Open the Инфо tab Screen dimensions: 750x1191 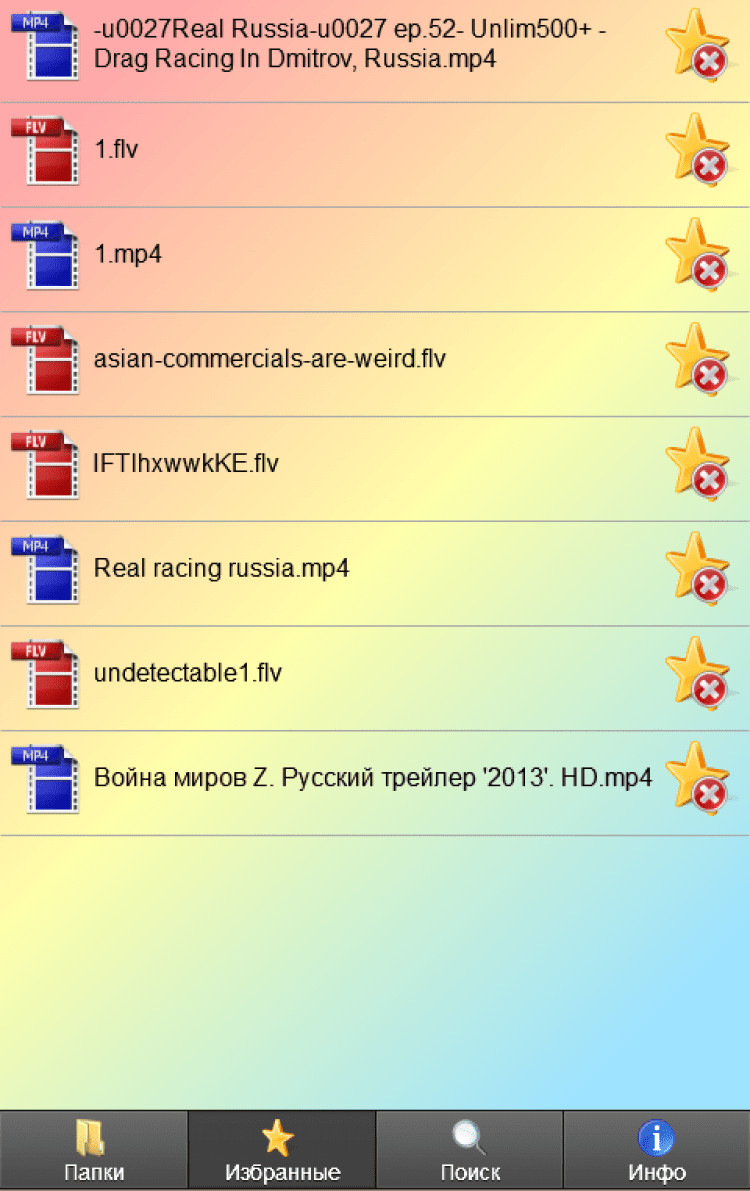point(656,1151)
